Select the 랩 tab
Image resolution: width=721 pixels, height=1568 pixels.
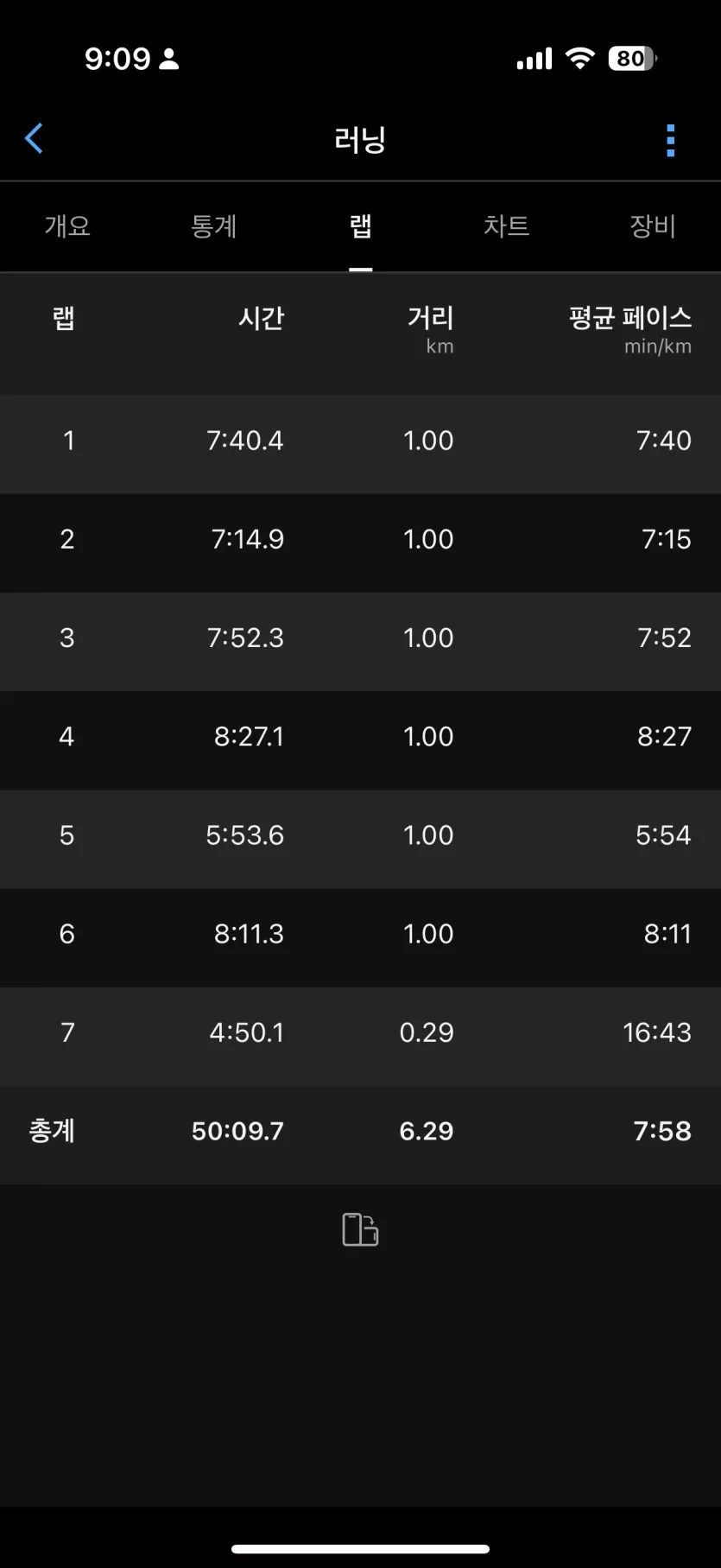(x=361, y=226)
